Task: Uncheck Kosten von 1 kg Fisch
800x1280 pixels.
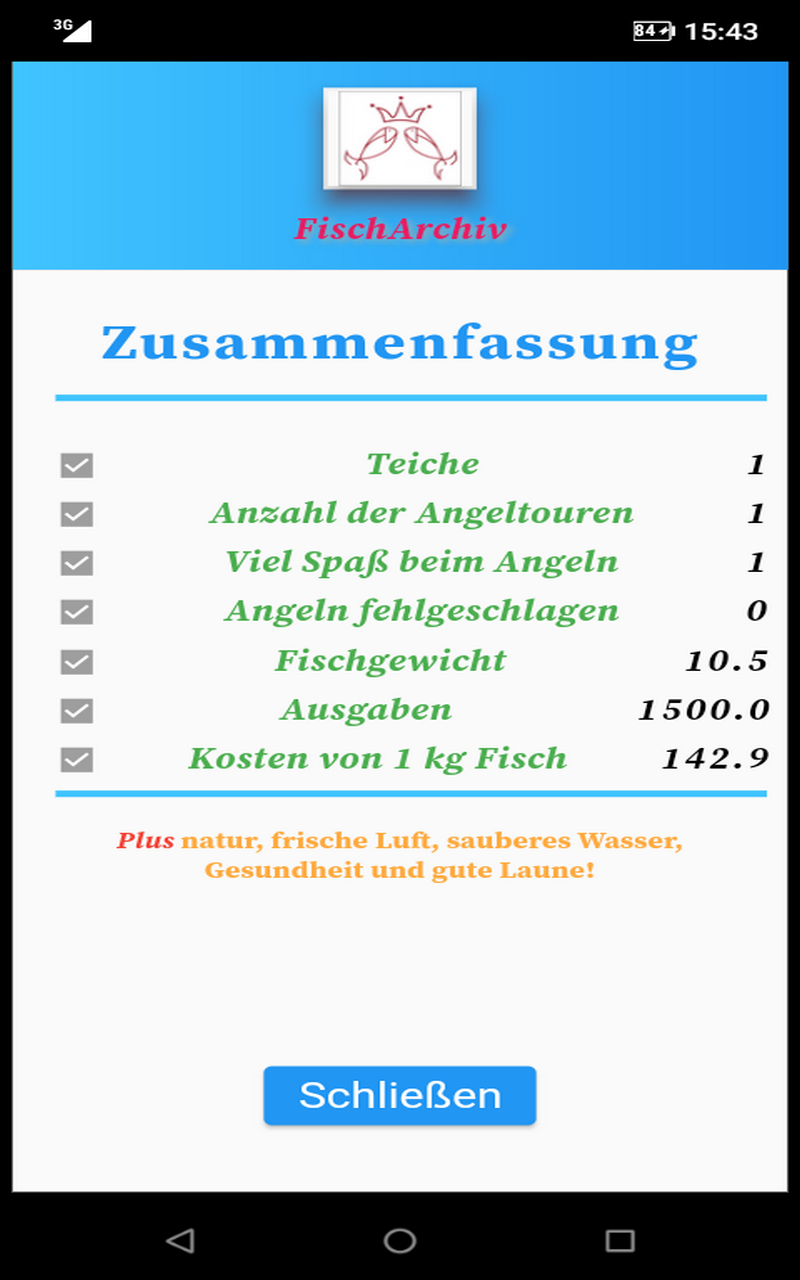Action: (x=77, y=760)
